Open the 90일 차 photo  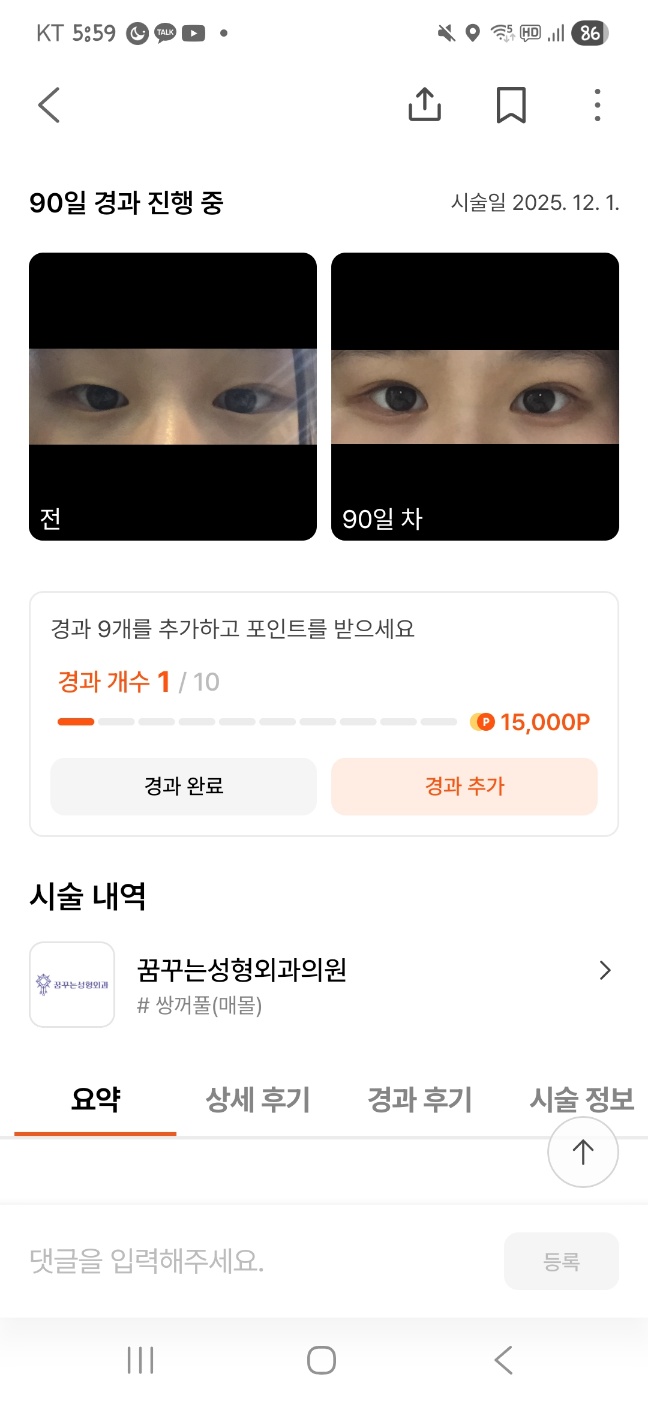coord(475,397)
